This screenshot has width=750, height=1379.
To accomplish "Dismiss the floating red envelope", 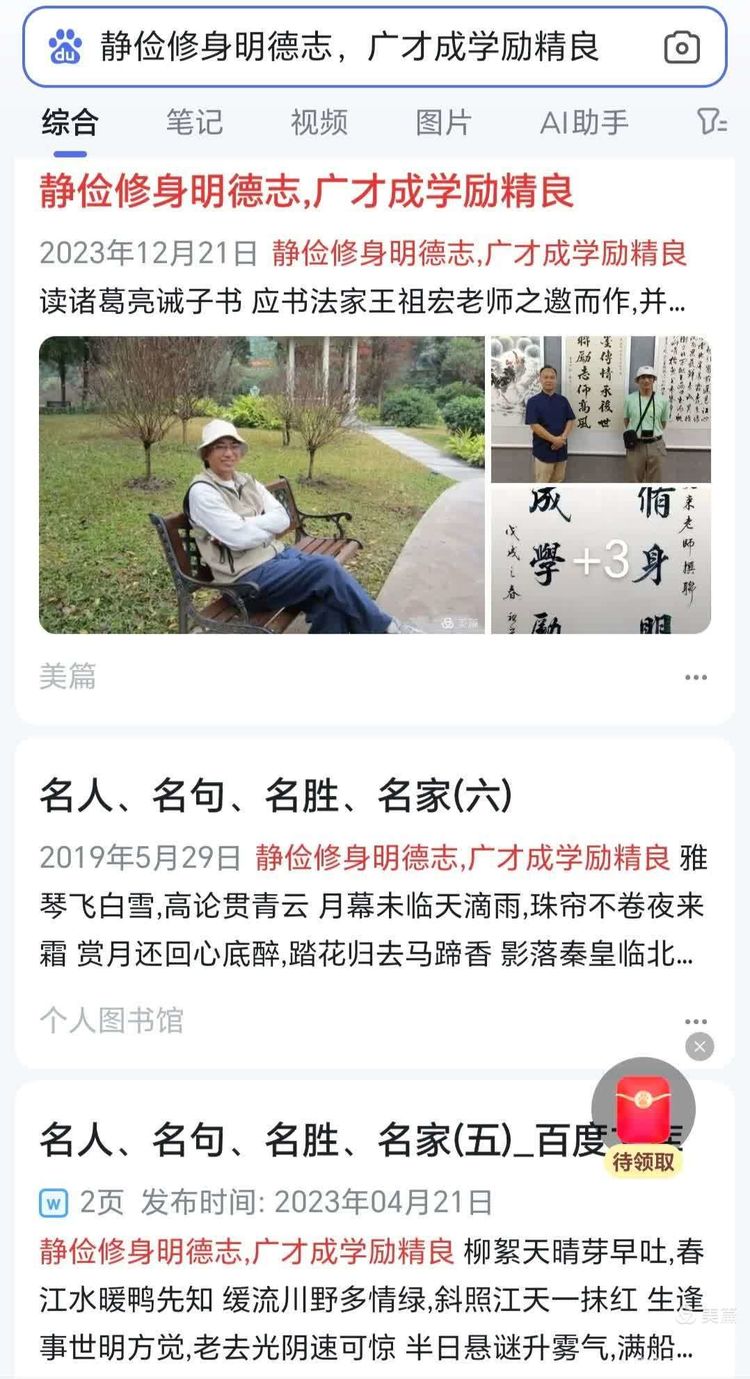I will point(700,1046).
